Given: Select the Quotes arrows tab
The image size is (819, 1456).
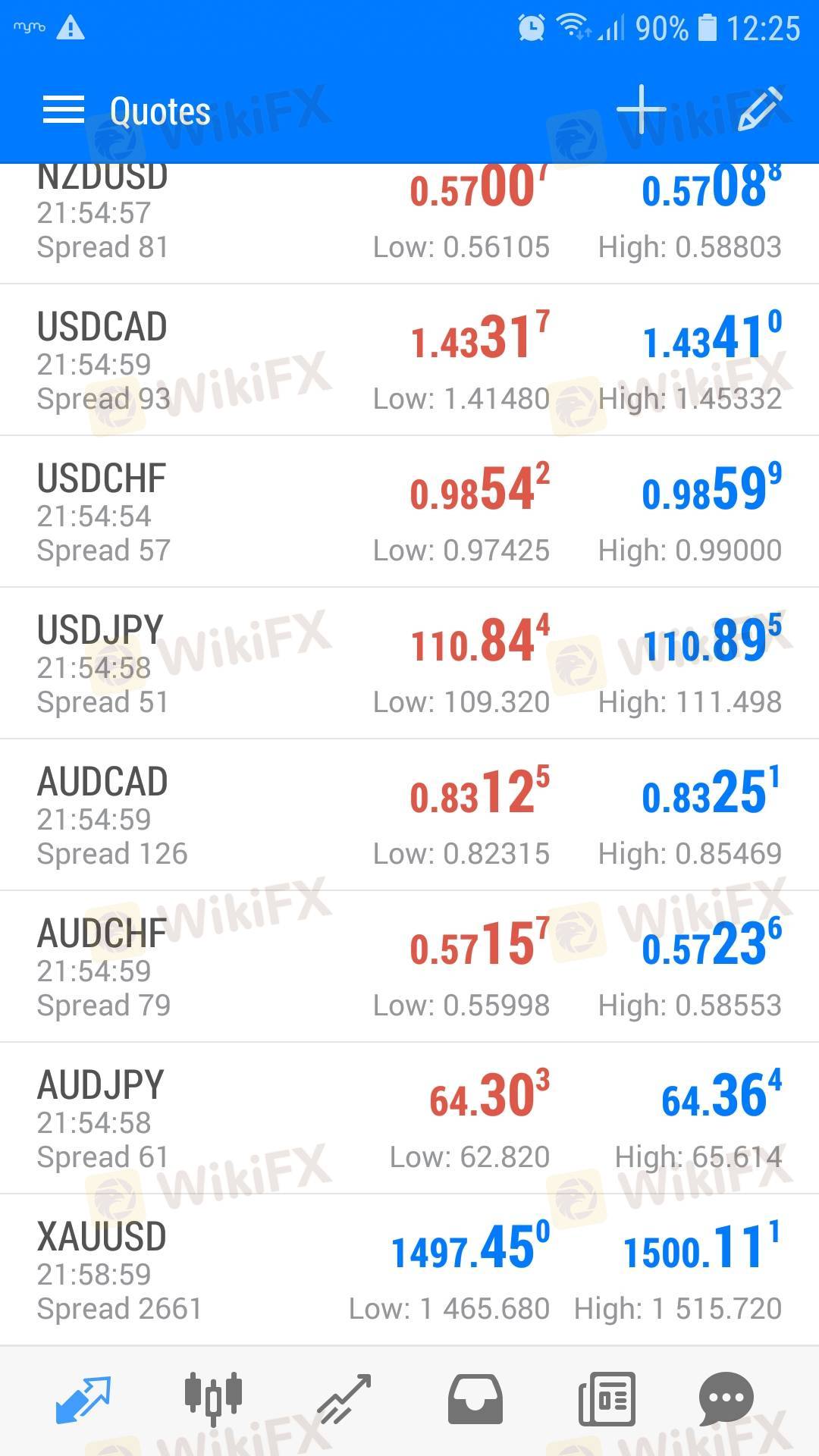Looking at the screenshot, I should [83, 1398].
